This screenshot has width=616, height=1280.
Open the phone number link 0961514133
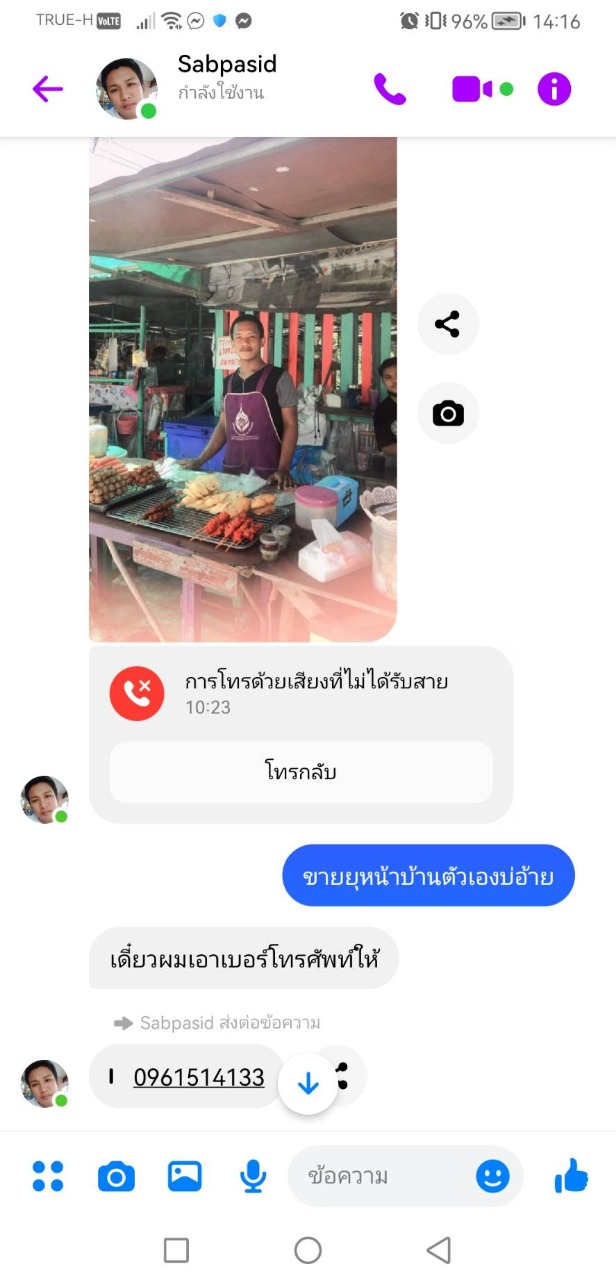(199, 1077)
